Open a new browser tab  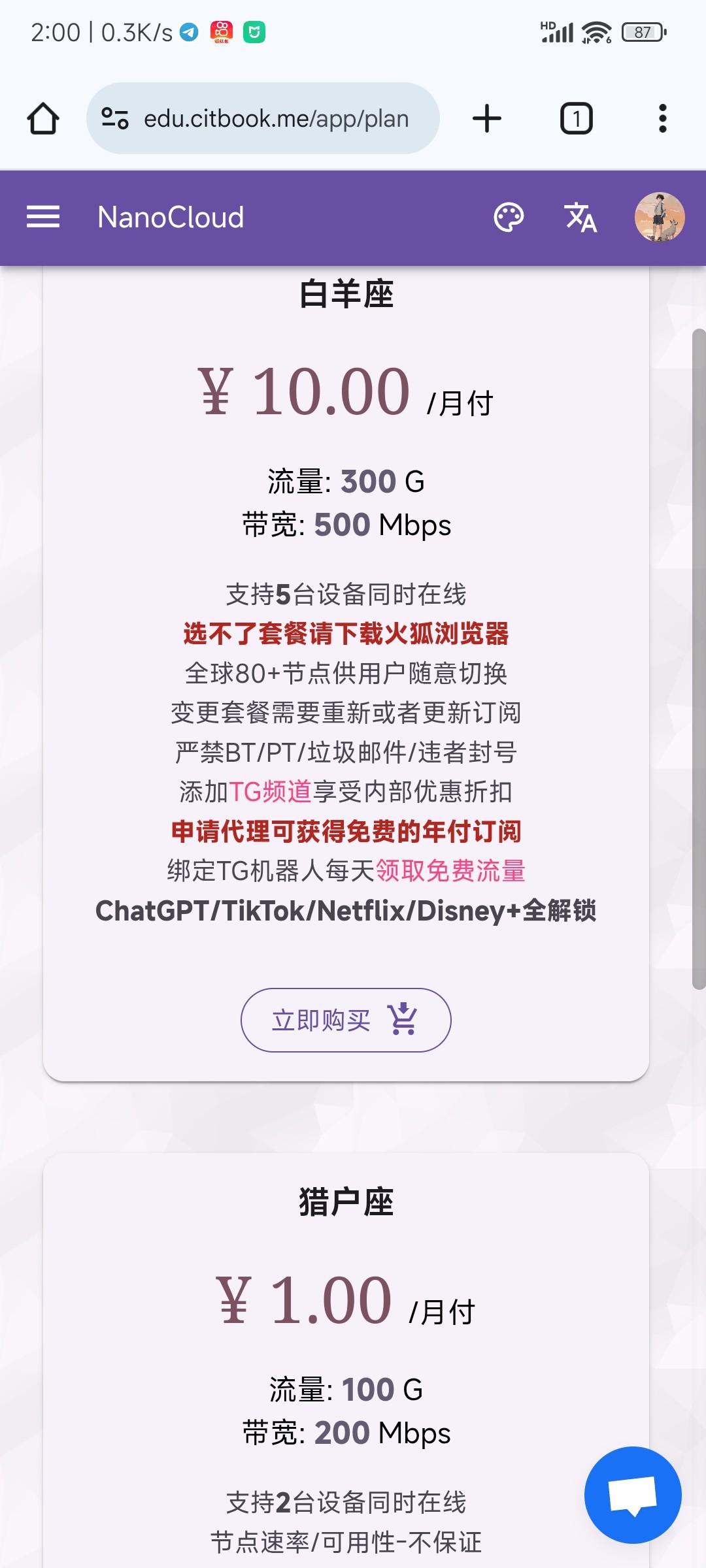click(486, 119)
